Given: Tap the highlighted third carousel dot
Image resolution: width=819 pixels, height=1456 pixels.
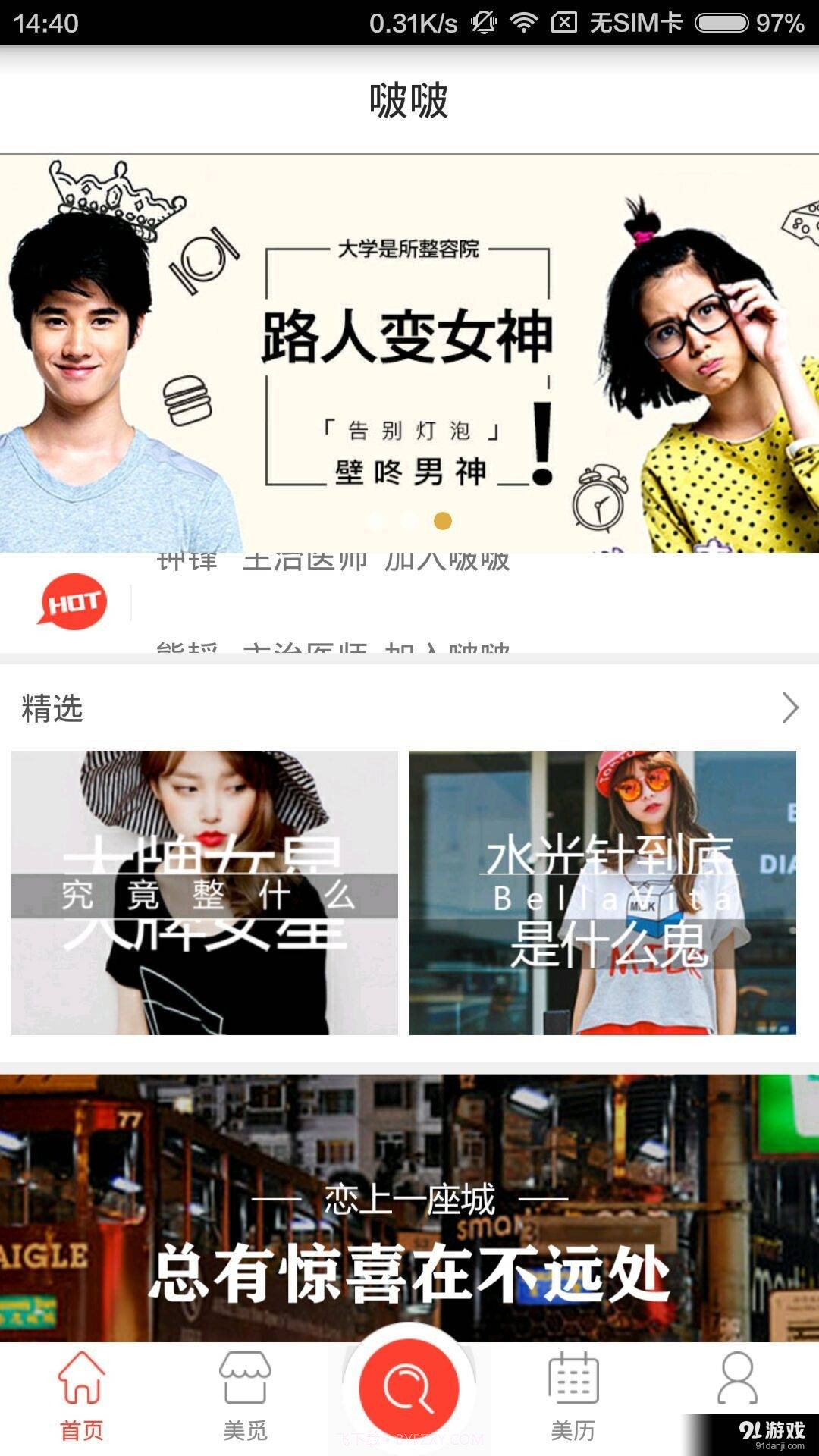Looking at the screenshot, I should click(444, 521).
